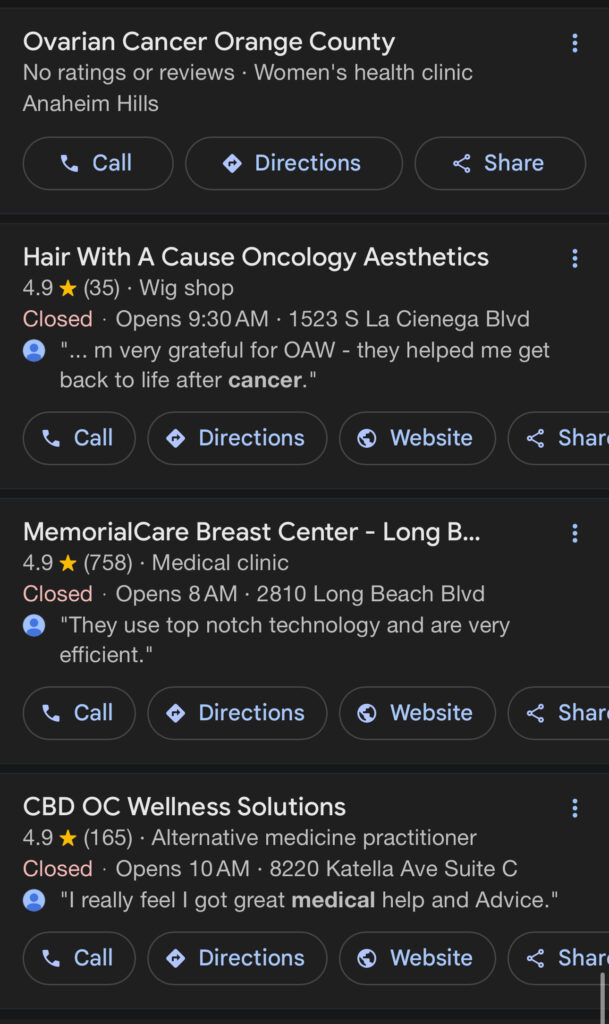Open overflow menu for CBD OC Wellness Solutions

[574, 808]
